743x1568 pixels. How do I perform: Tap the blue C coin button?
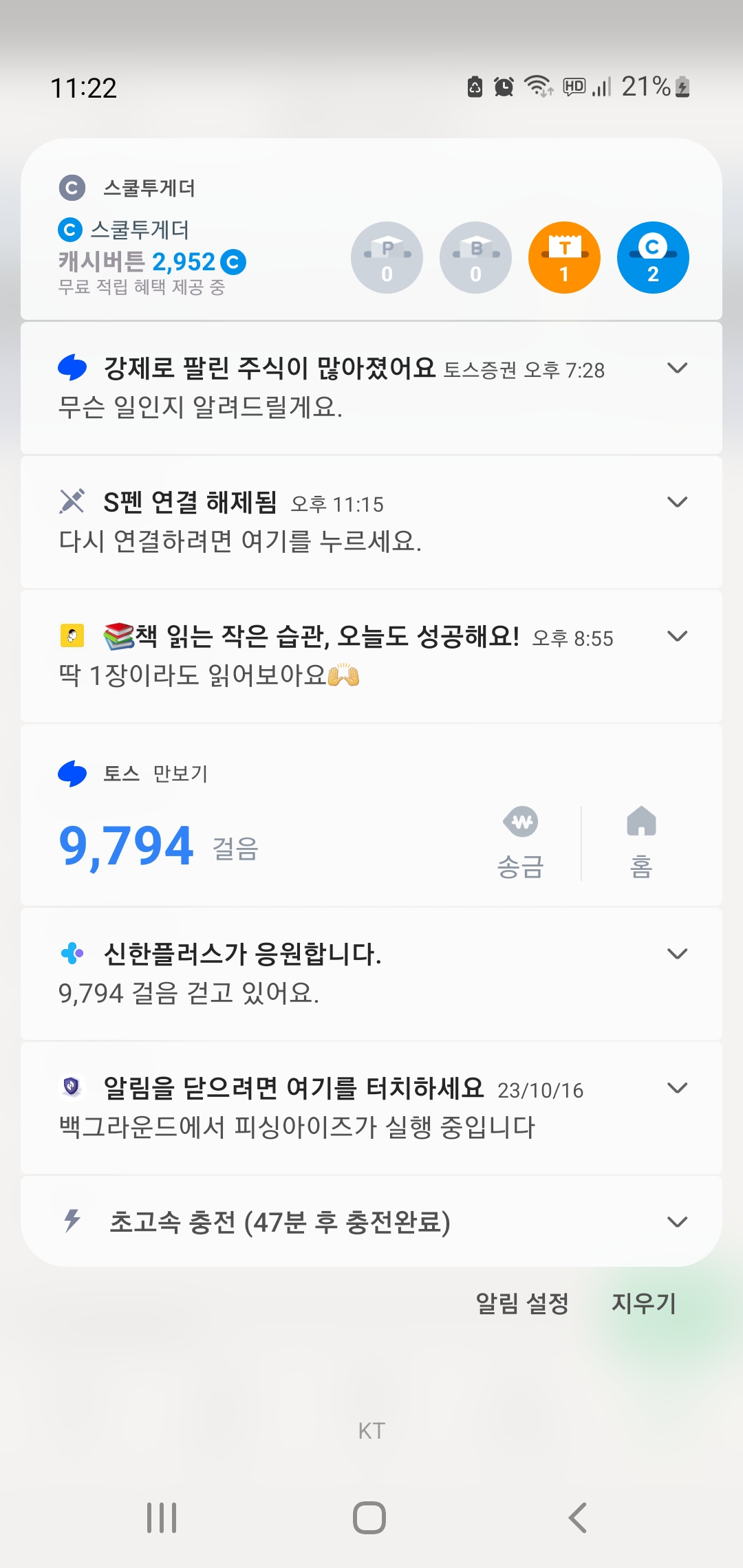tap(653, 258)
